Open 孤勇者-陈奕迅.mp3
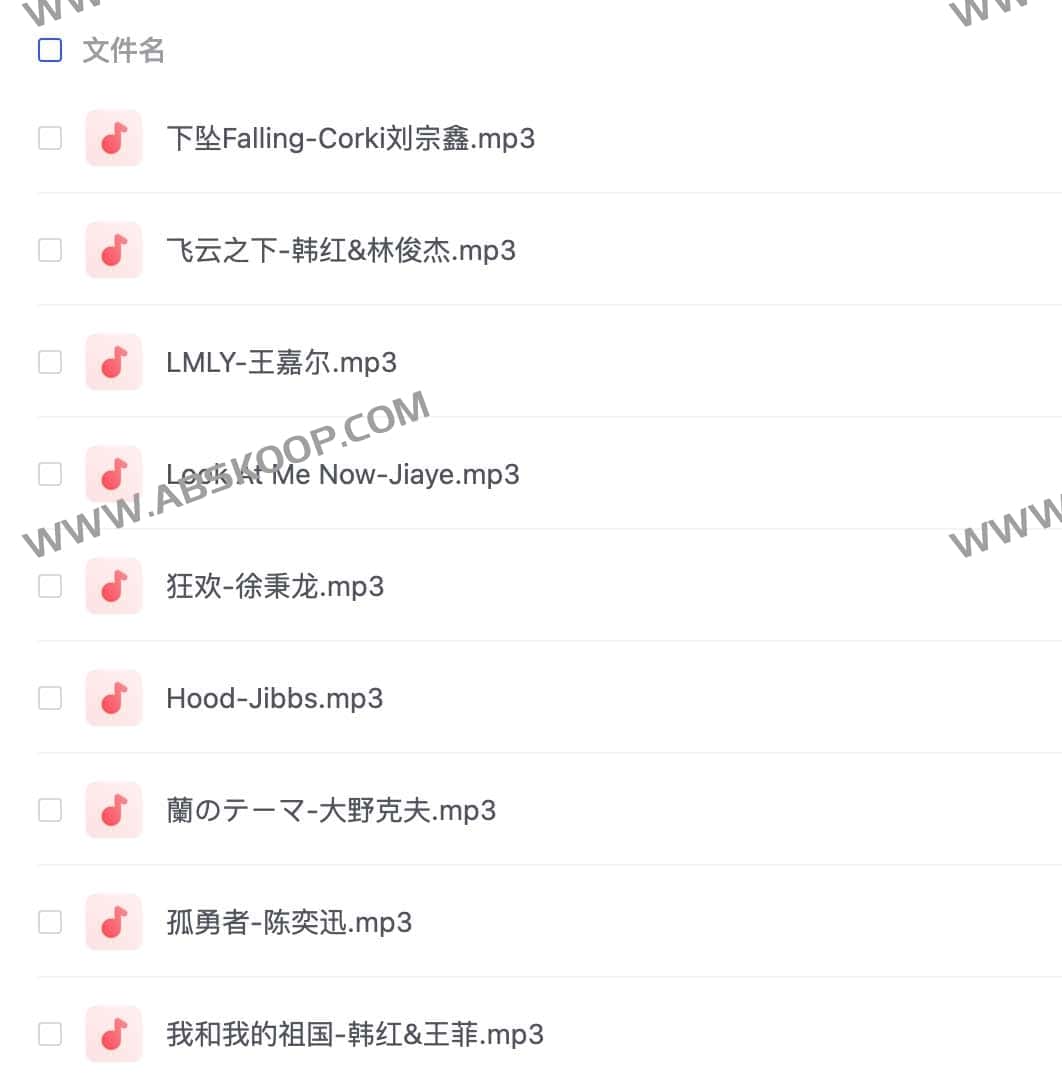1062x1074 pixels. (289, 922)
